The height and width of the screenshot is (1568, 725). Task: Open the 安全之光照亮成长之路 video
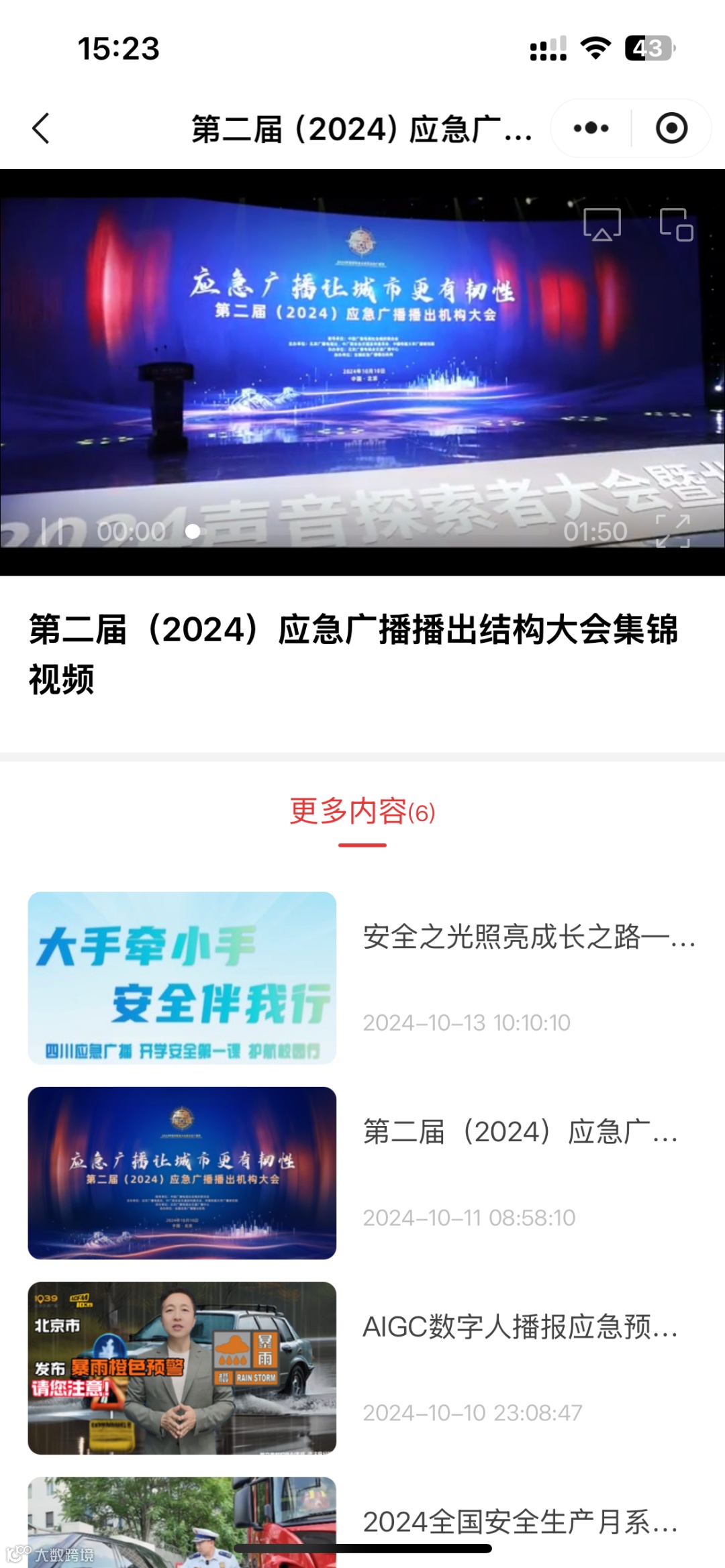click(362, 978)
